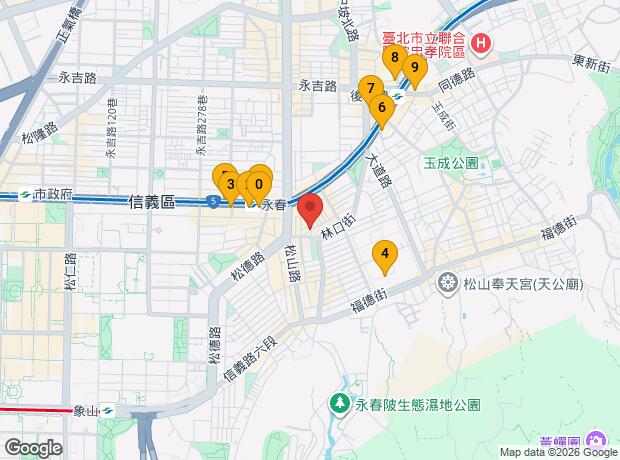Open the 永春陂生態濕地公園 park tree icon
The width and height of the screenshot is (620, 460).
click(x=340, y=404)
